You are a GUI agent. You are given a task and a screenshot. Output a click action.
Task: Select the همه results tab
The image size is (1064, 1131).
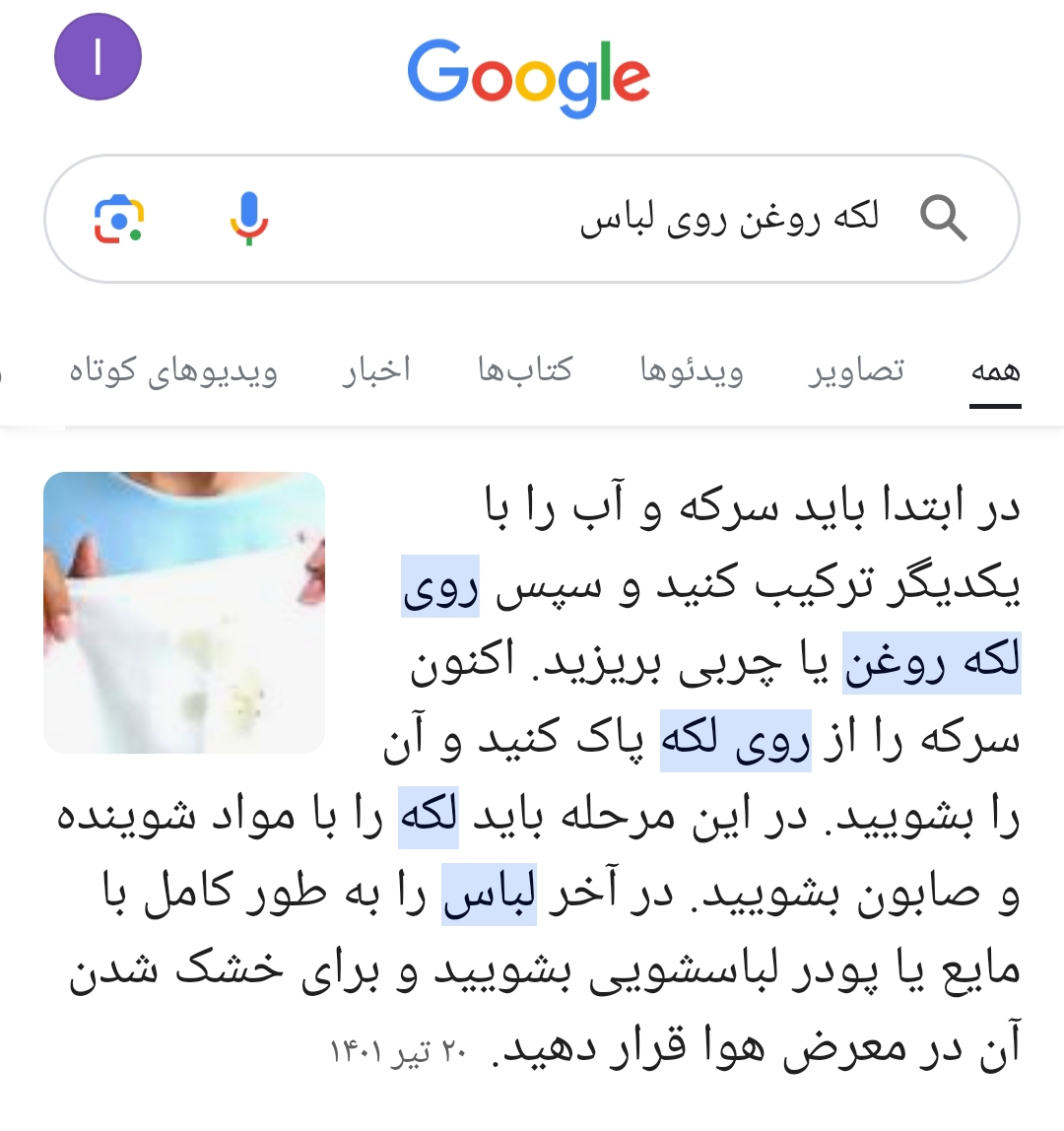[x=994, y=371]
